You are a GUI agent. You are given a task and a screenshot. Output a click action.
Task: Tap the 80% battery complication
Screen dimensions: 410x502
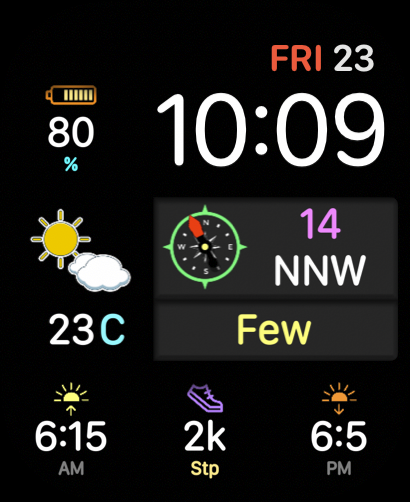[x=71, y=128]
